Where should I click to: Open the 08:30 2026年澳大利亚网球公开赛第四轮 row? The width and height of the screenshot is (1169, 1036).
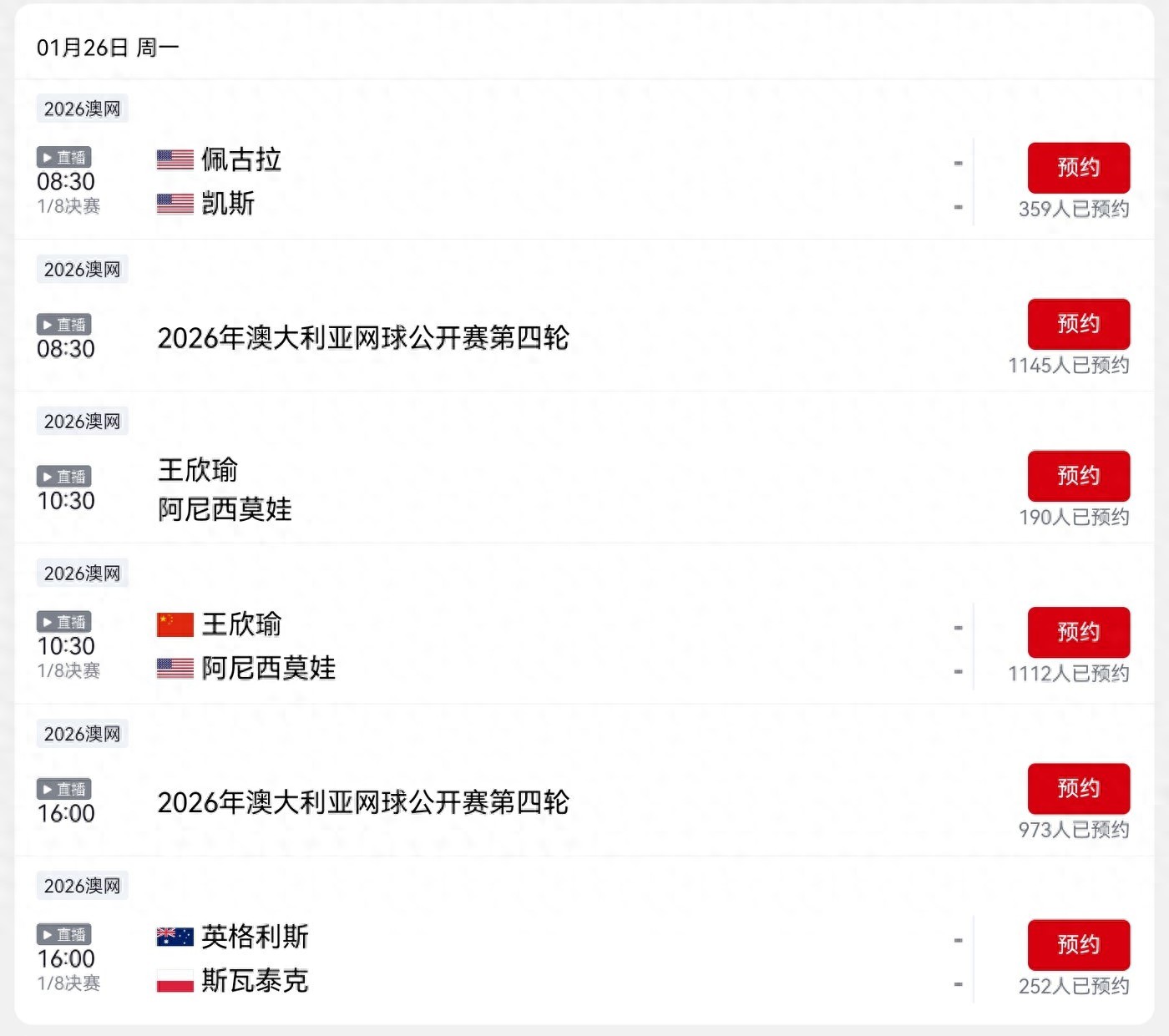[x=364, y=338]
